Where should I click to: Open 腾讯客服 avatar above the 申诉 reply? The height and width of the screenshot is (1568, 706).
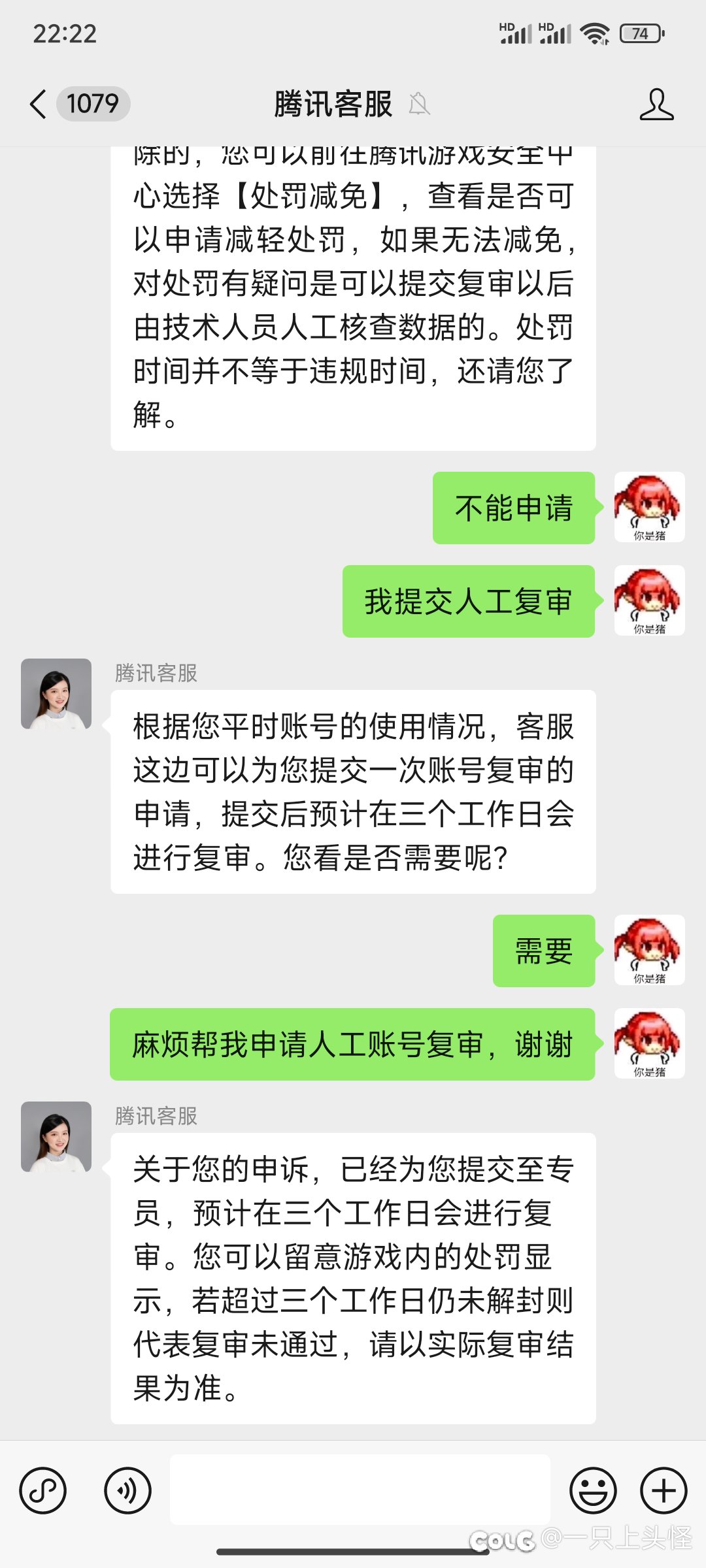click(56, 1137)
